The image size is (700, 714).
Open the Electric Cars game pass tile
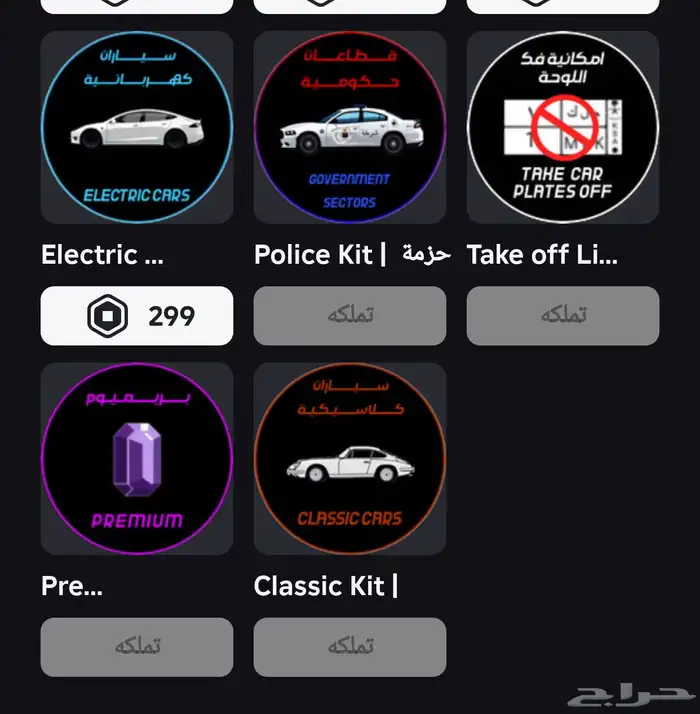coord(137,127)
